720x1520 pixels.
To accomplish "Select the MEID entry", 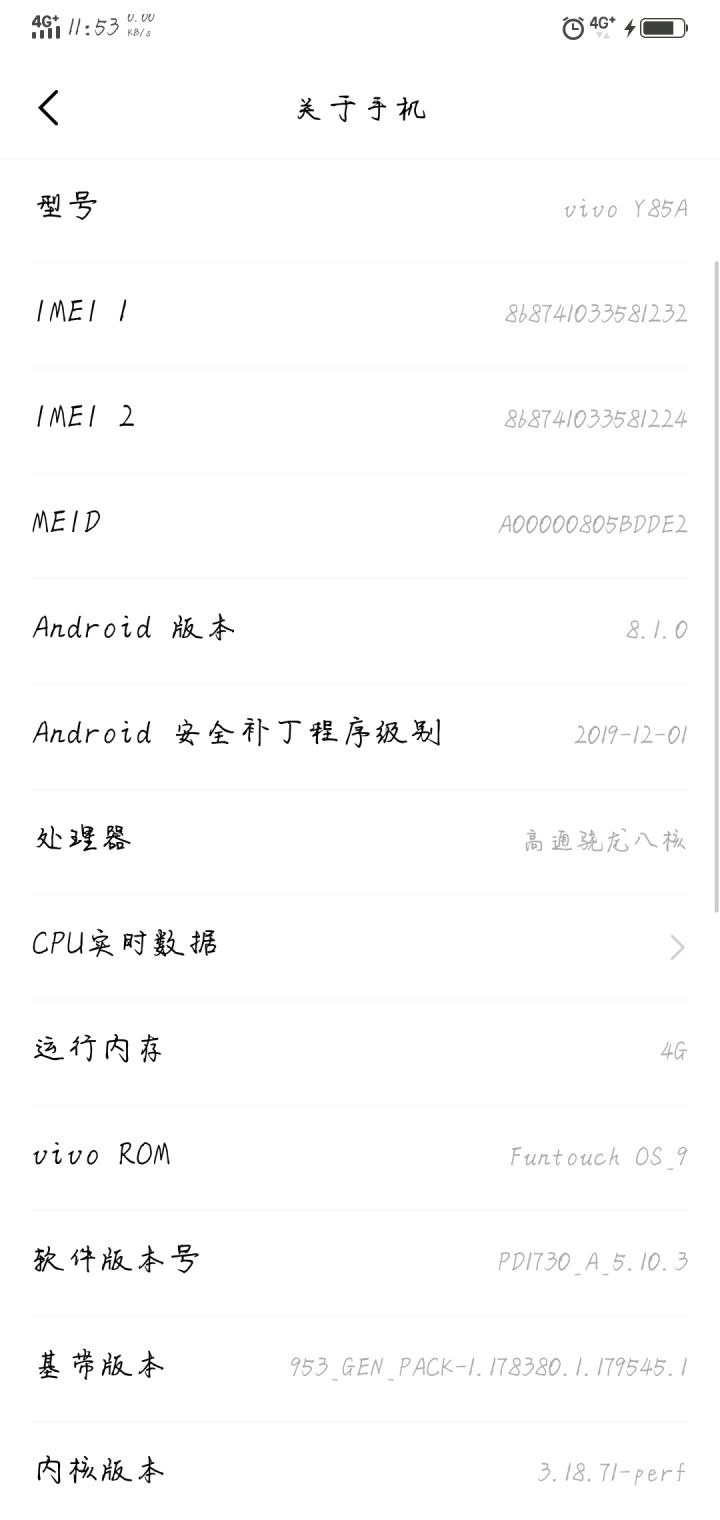I will 360,521.
